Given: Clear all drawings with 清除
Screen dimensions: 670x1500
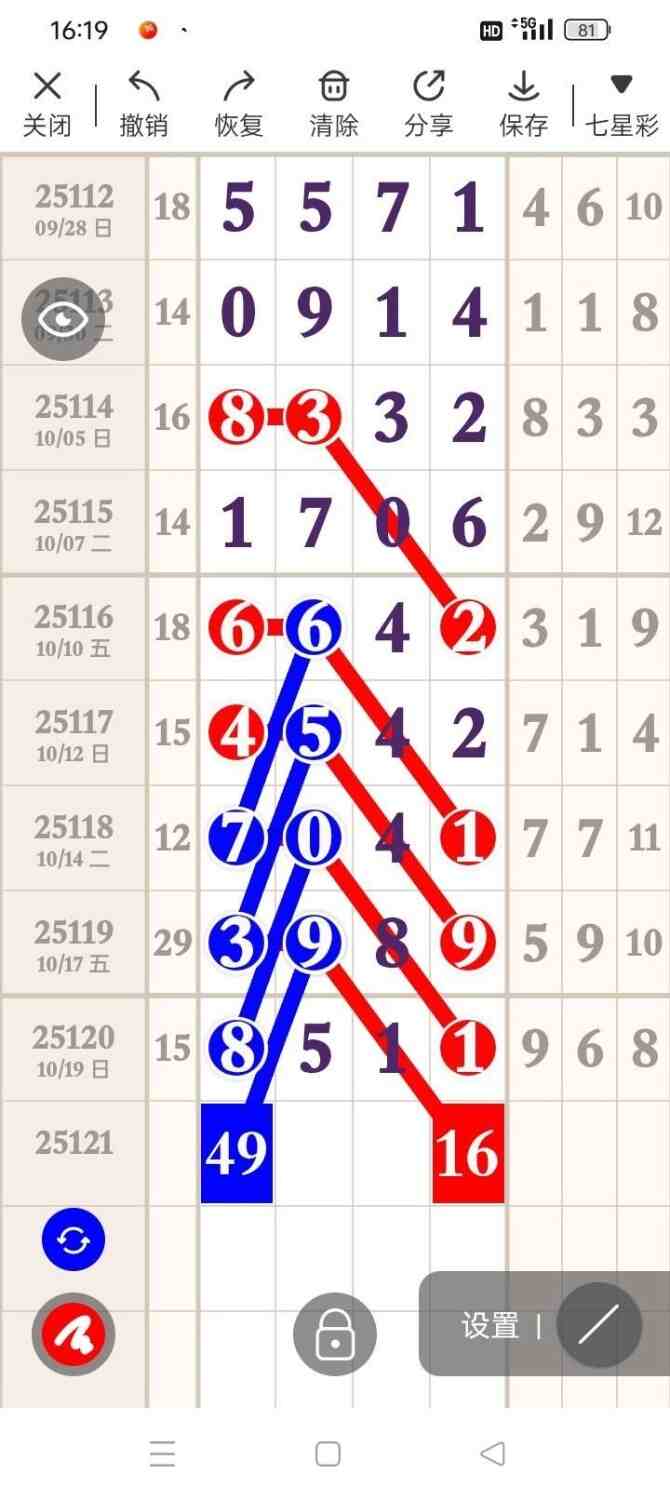Looking at the screenshot, I should [334, 103].
